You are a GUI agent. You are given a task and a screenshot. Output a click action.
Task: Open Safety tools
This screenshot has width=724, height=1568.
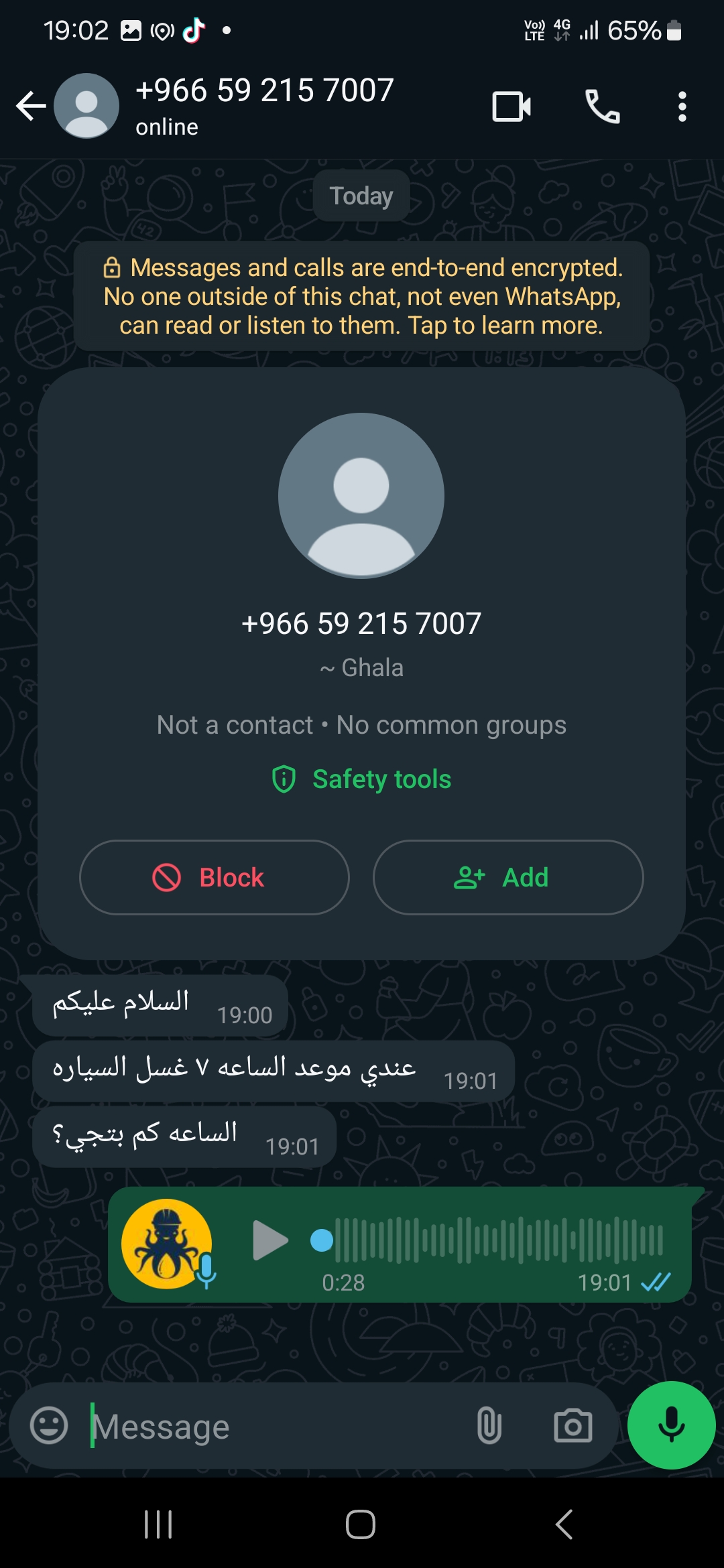[361, 779]
